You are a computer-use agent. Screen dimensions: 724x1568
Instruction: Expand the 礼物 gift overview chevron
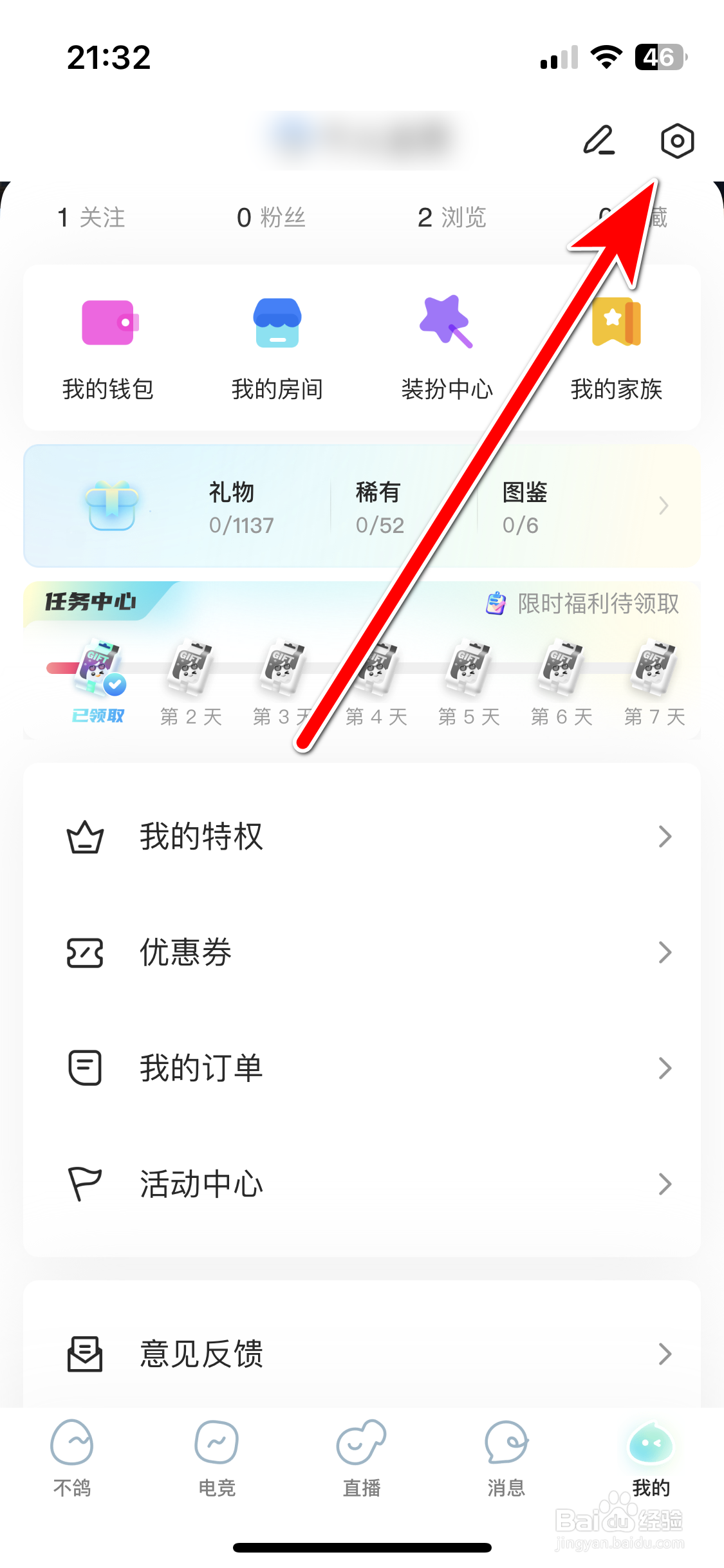click(664, 507)
